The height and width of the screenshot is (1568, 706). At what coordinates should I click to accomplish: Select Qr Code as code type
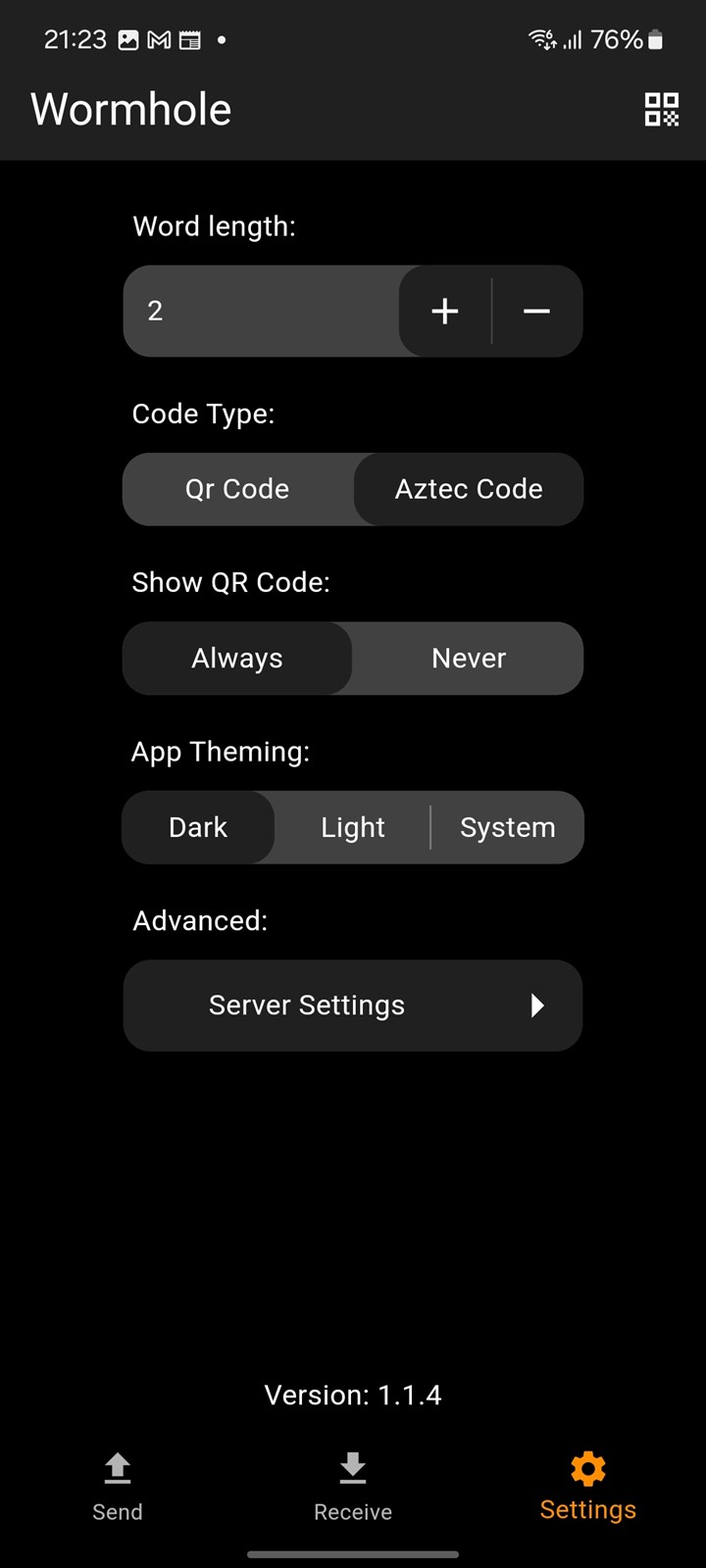(237, 489)
